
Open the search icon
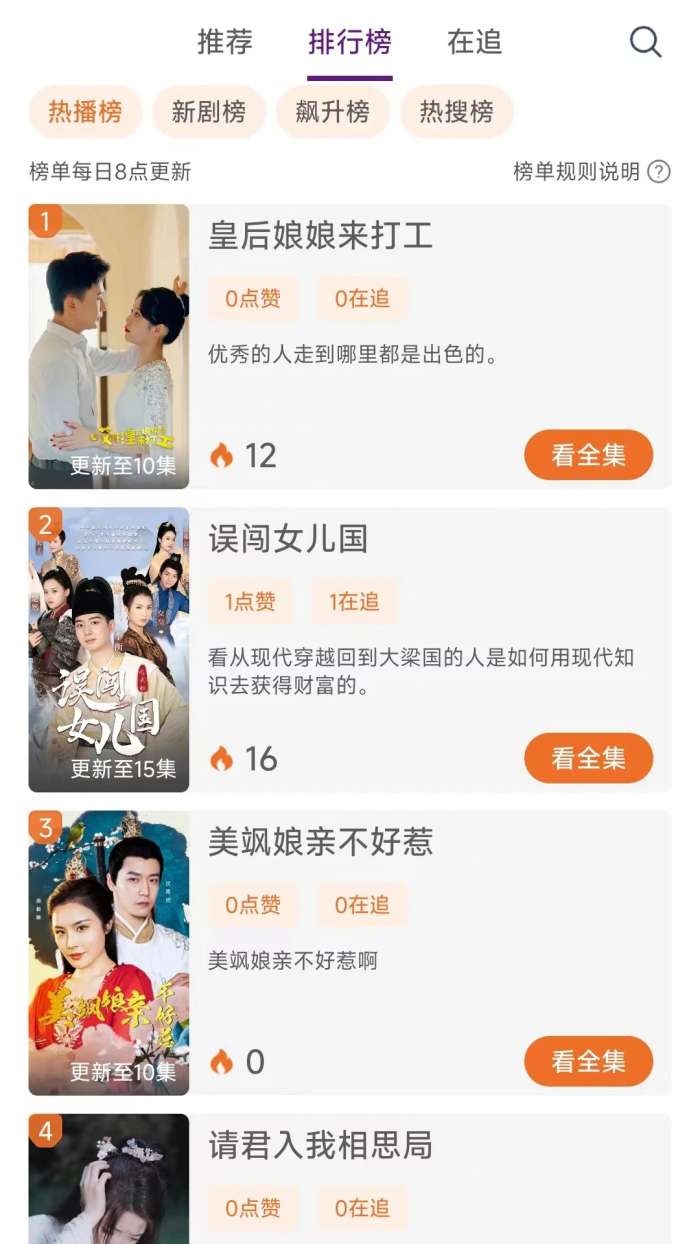point(645,42)
